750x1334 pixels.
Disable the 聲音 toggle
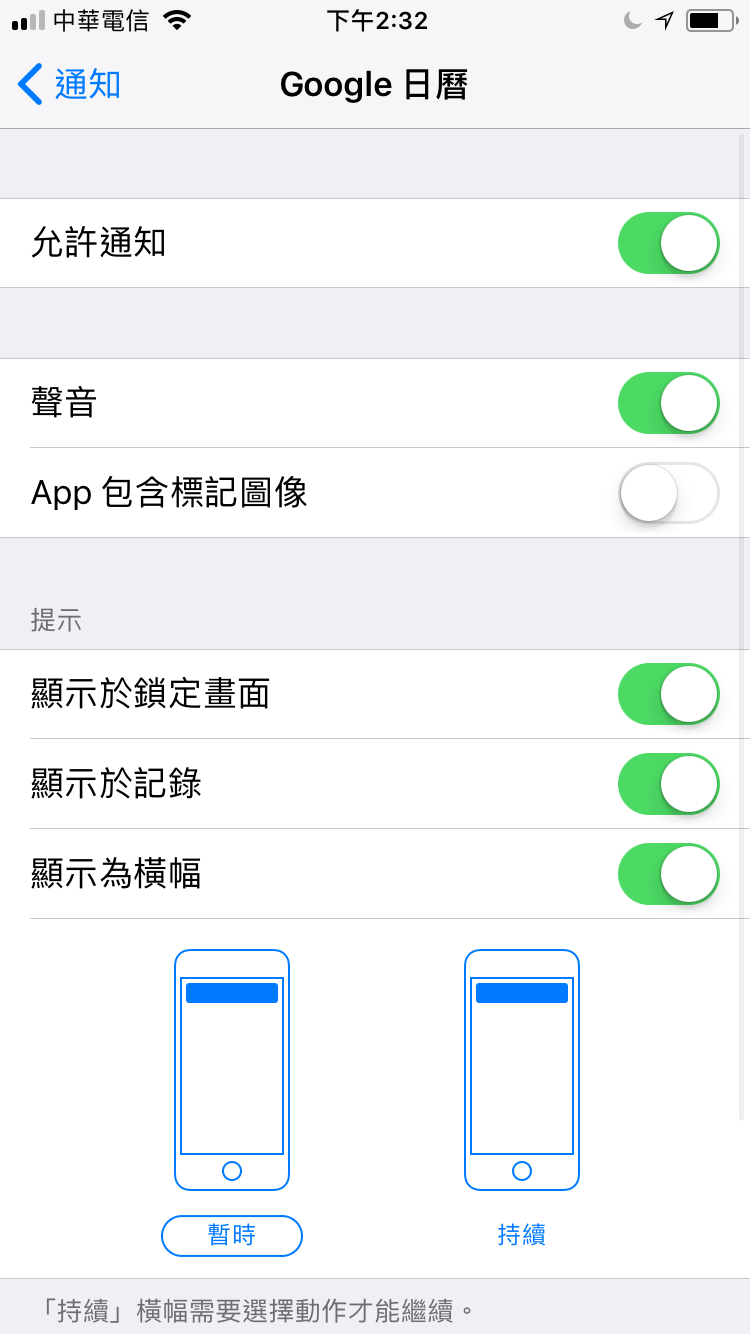click(x=669, y=403)
